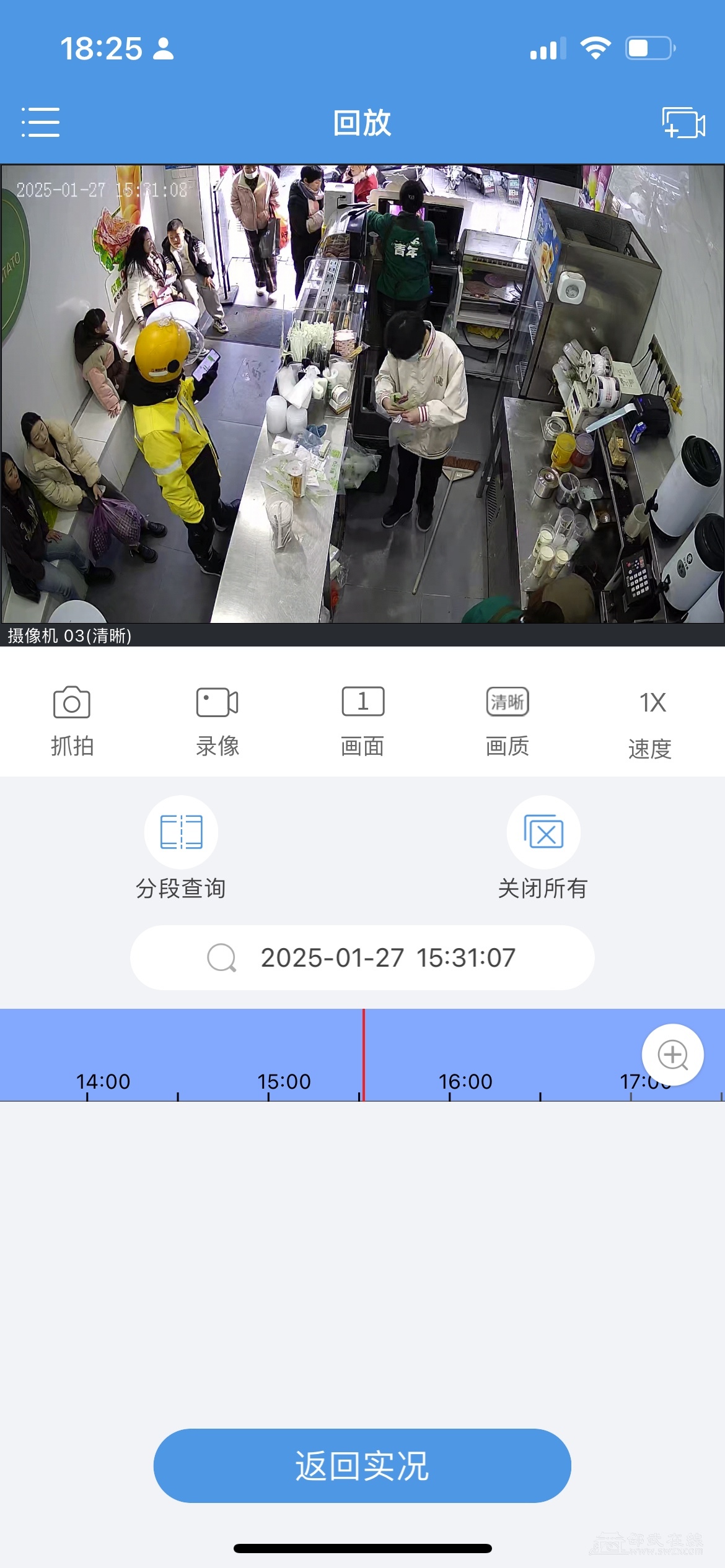This screenshot has height=1568, width=725.
Task: Change the 画面 split layout
Action: [x=362, y=720]
